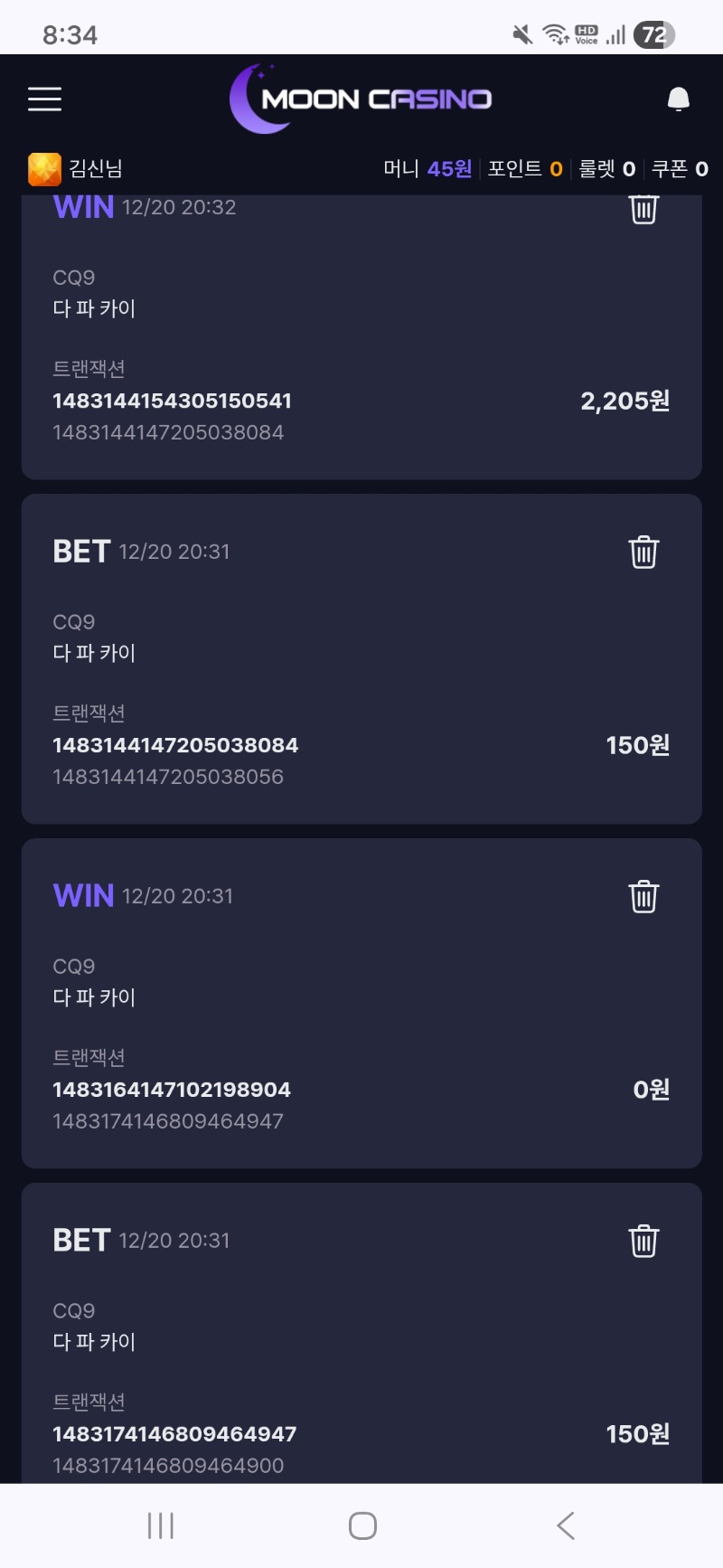Delete the WIN record worth 2,205원
Screen dimensions: 723x1568
pos(643,209)
